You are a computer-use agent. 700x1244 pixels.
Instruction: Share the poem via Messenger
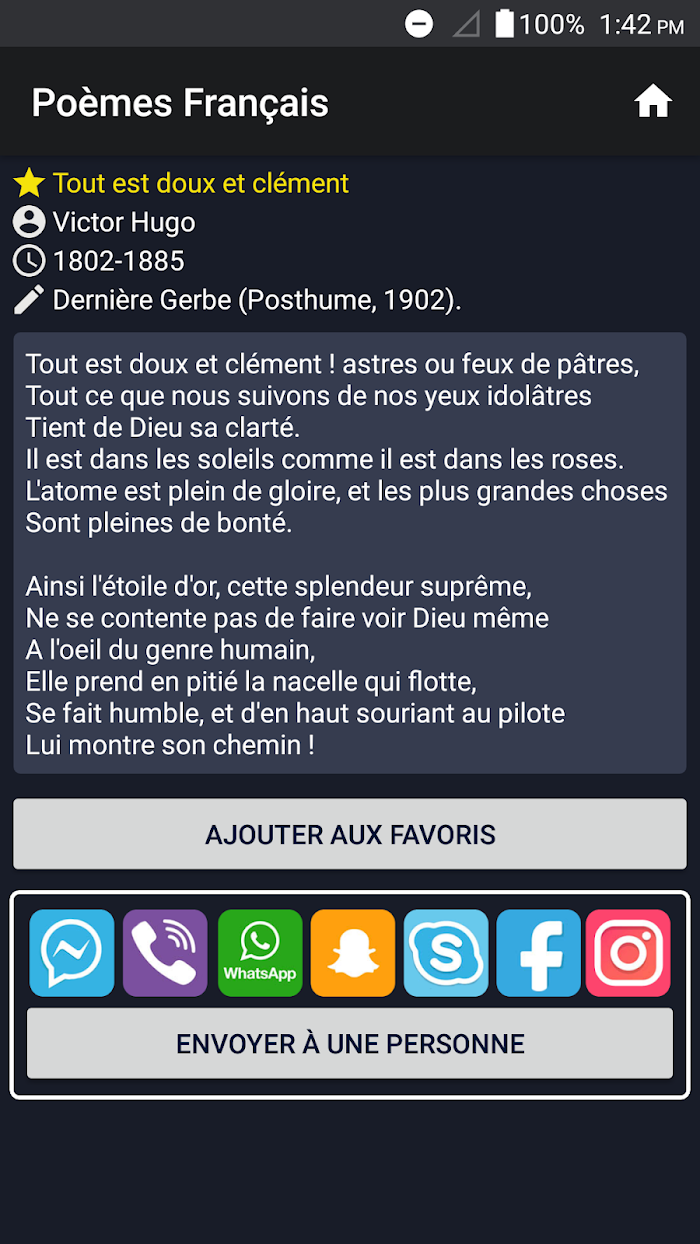click(72, 953)
